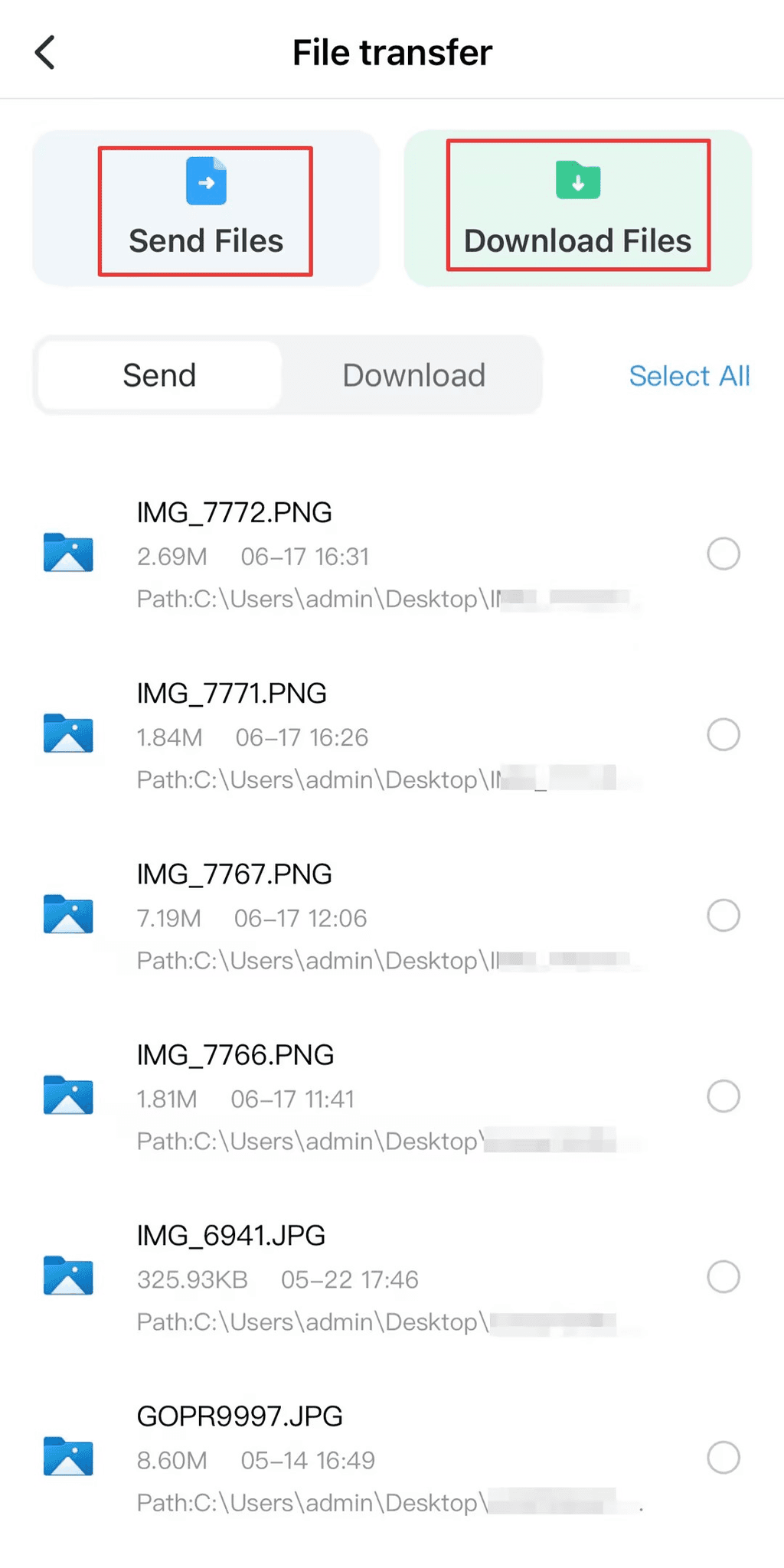This screenshot has width=784, height=1568.
Task: Tap the image thumbnail icon for IMG_7767.PNG
Action: [x=67, y=914]
